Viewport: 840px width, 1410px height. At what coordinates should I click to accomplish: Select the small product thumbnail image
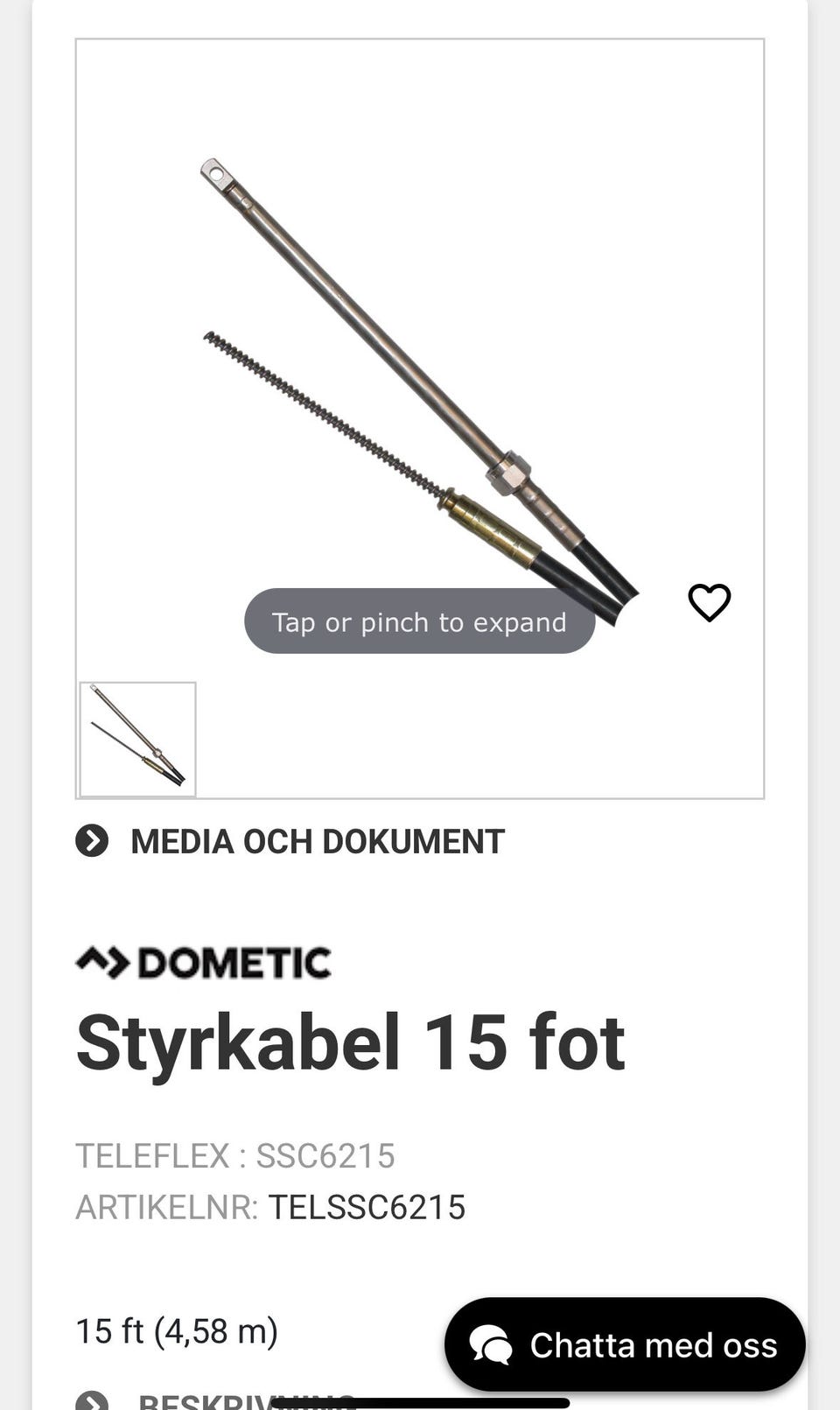click(137, 738)
